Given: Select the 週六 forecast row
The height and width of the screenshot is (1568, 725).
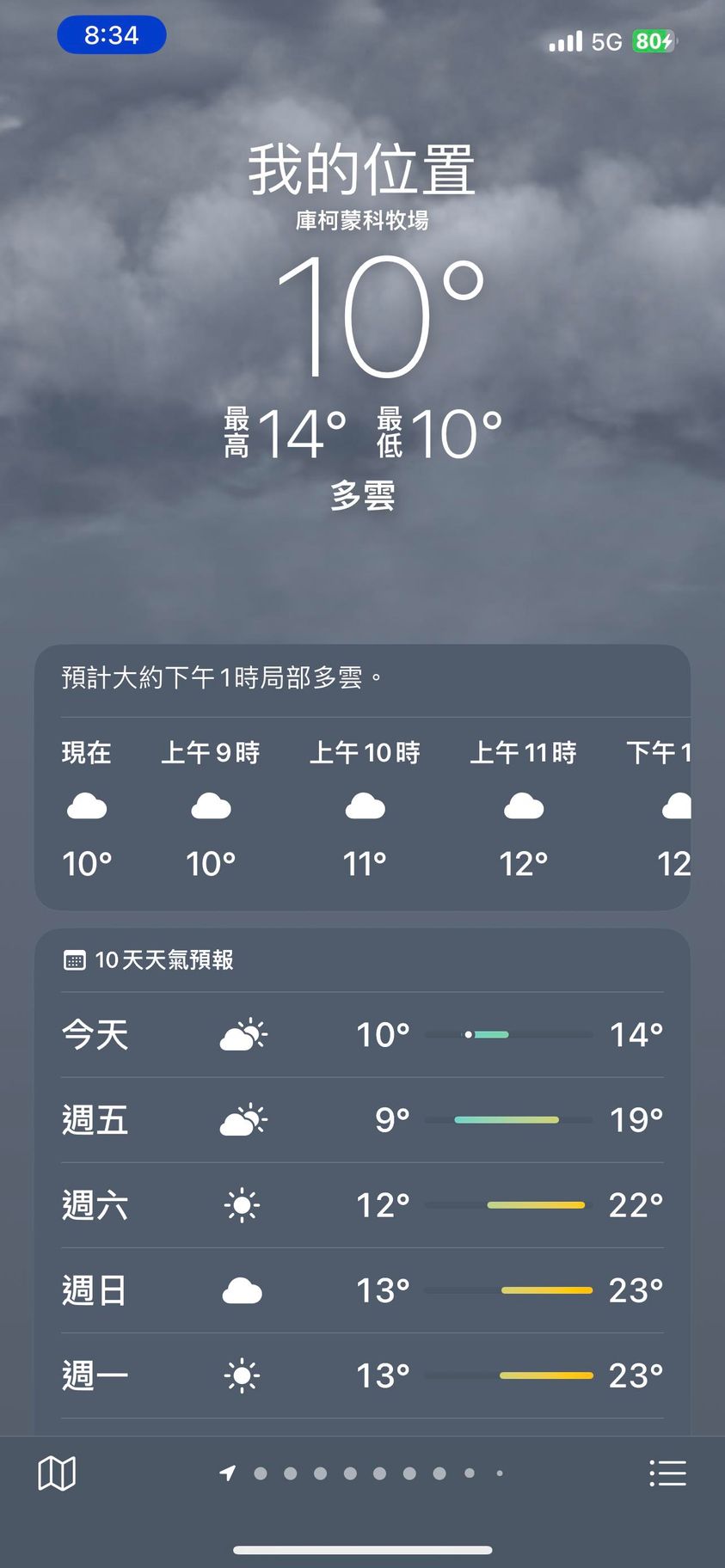Looking at the screenshot, I should 362,1204.
